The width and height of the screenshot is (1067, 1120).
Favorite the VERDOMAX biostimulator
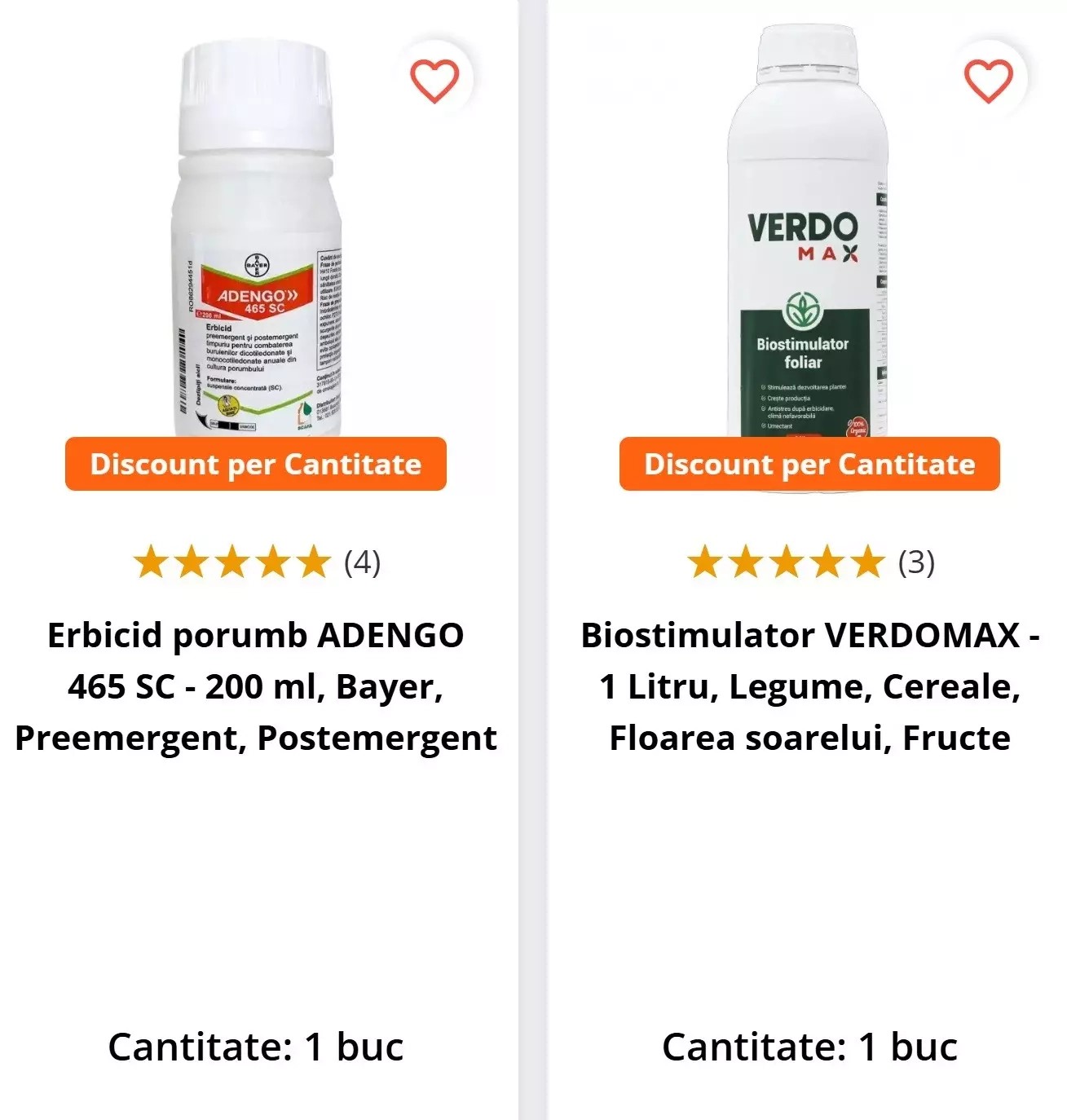coord(988,81)
